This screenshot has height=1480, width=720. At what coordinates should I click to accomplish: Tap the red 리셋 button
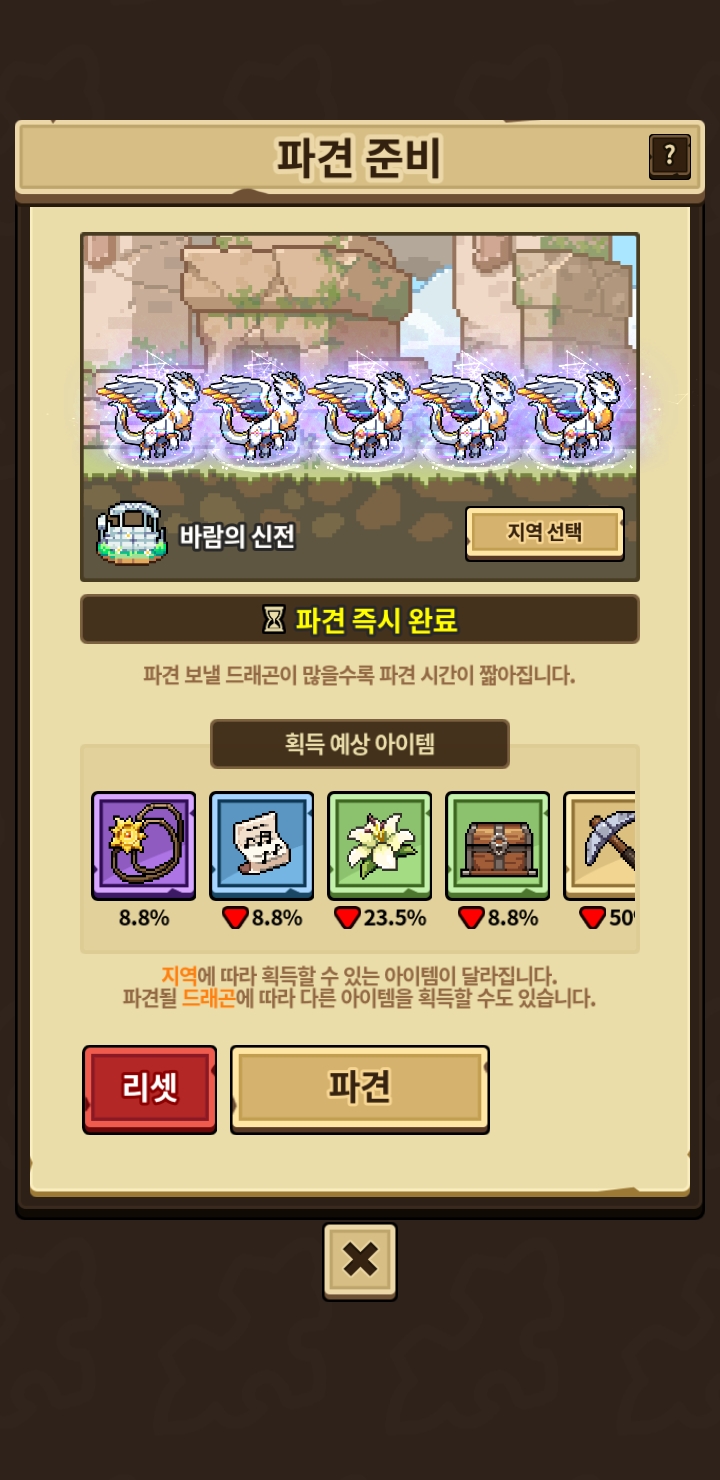pyautogui.click(x=150, y=1088)
